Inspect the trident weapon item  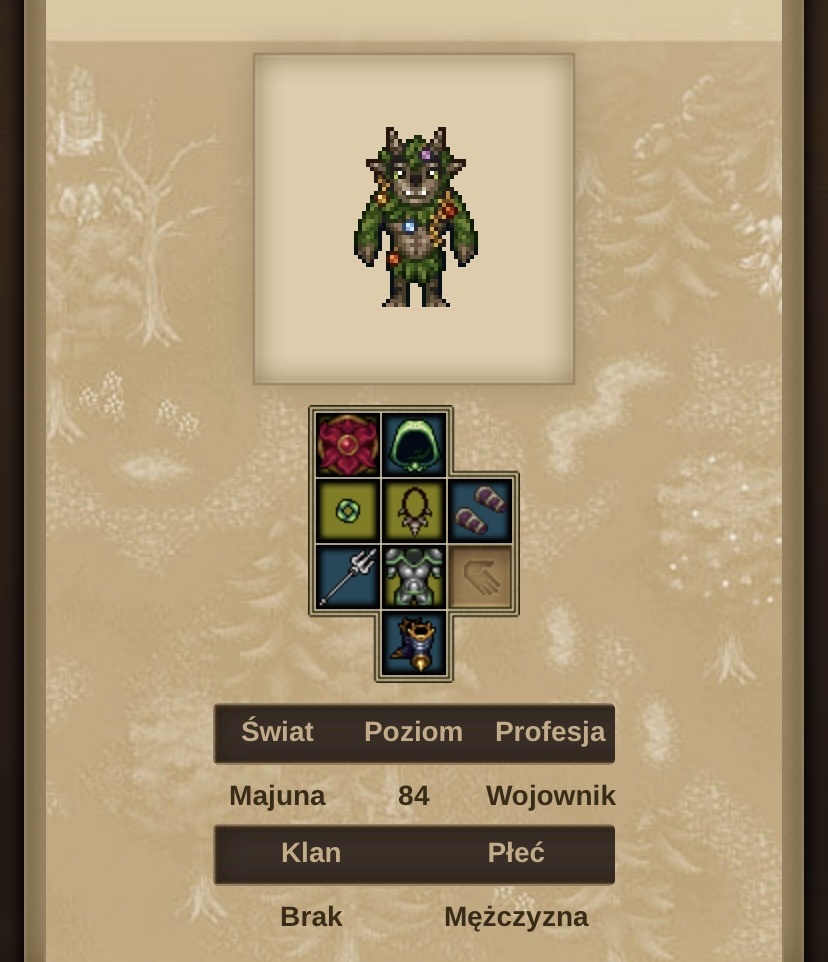point(347,577)
